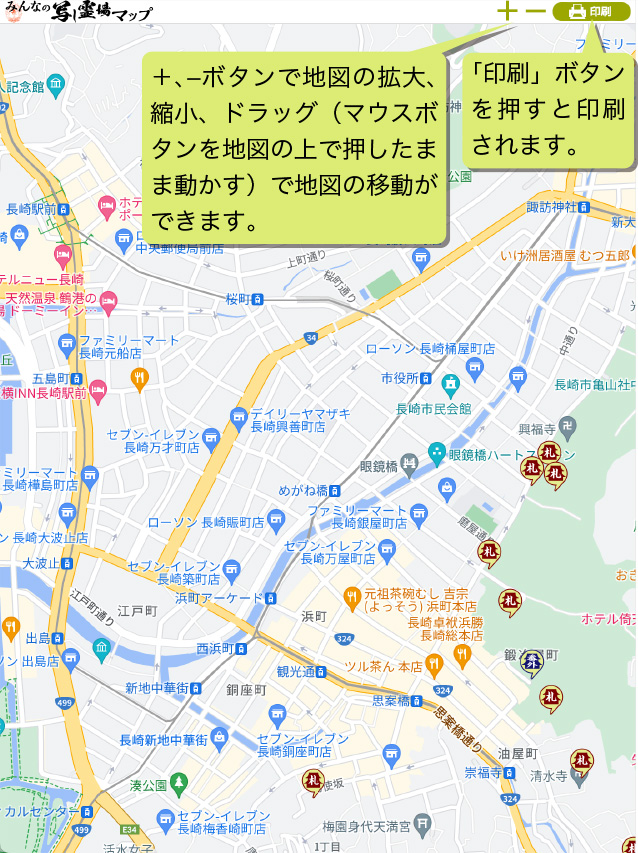The width and height of the screenshot is (638, 853).
Task: Print the map with 印刷 button
Action: pos(589,12)
